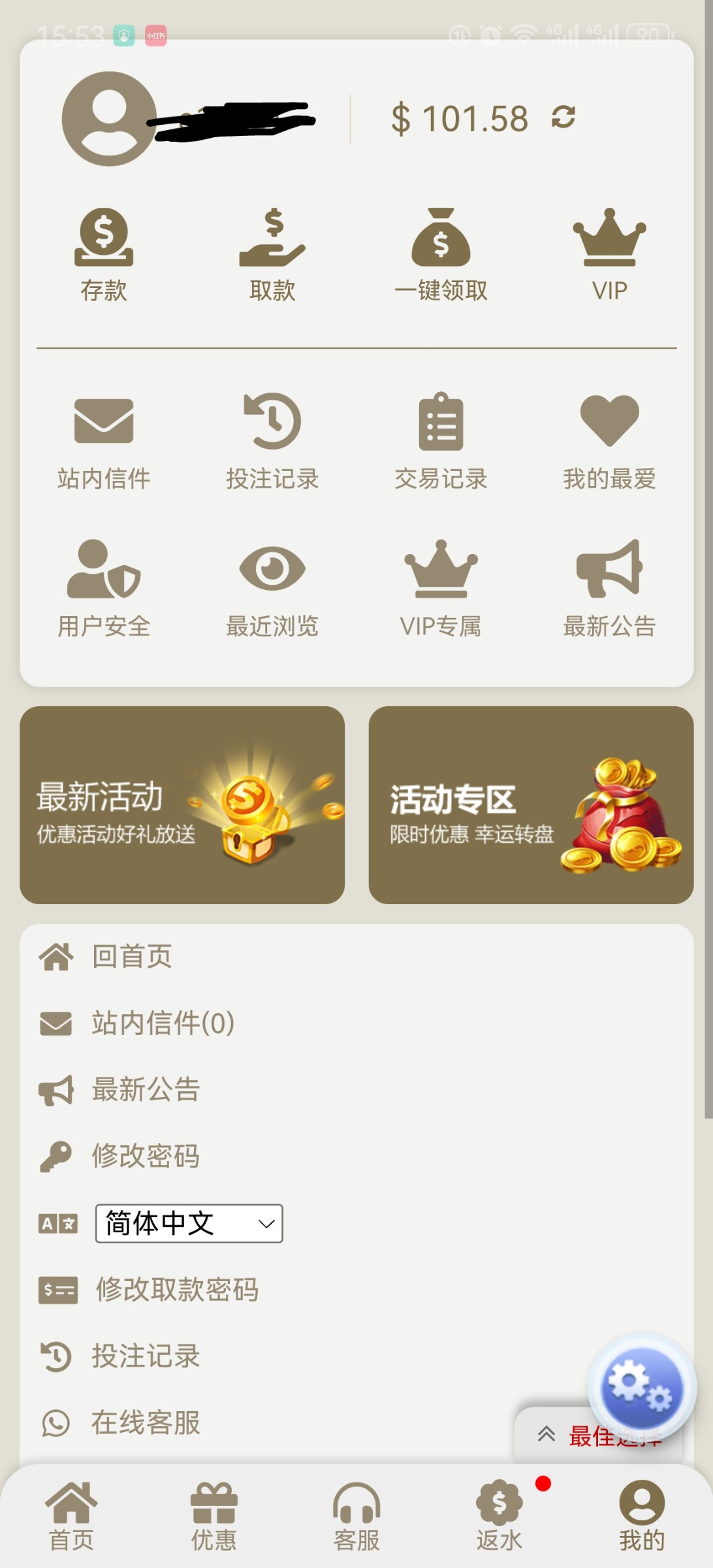Contact 在线客服 from the list
This screenshot has width=713, height=1568.
pos(145,1423)
